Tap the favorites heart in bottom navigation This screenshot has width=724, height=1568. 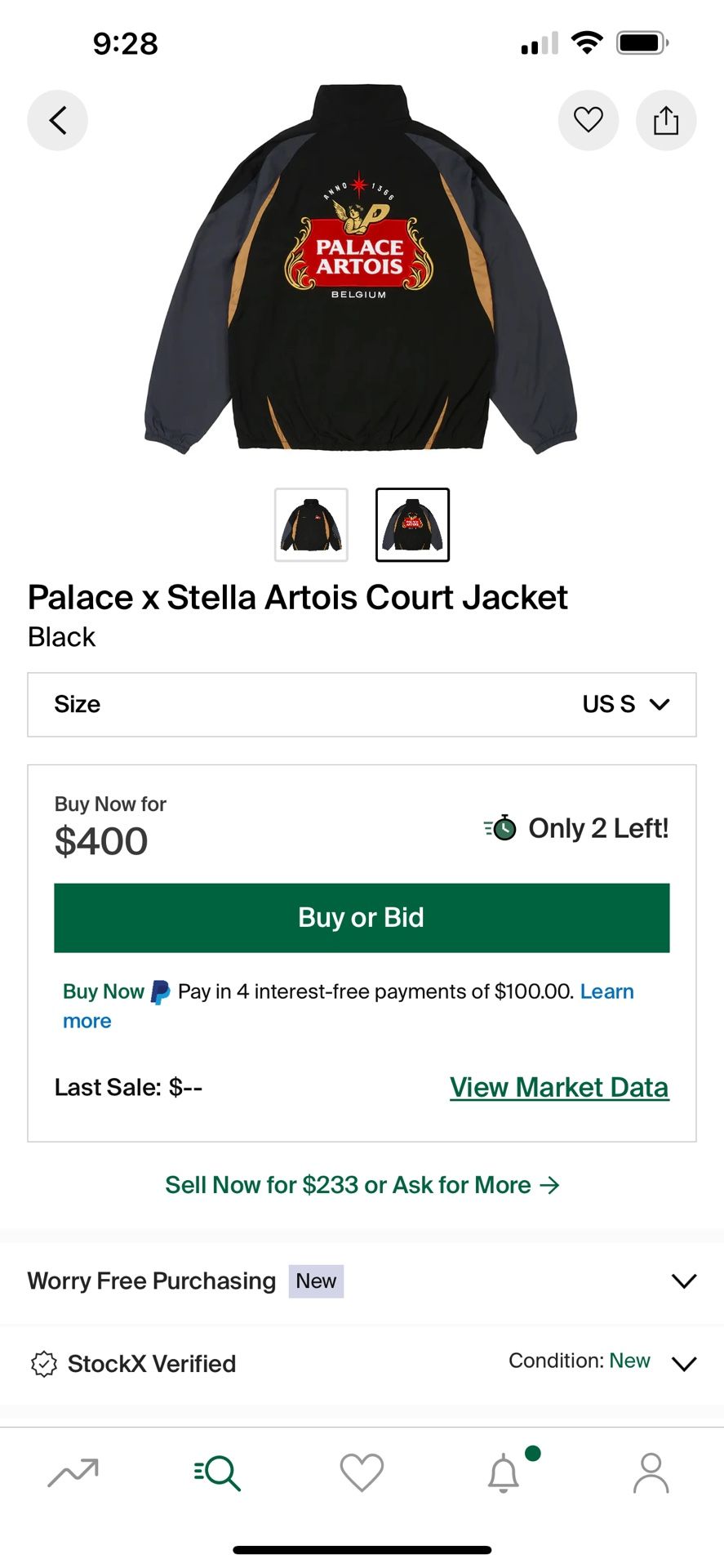click(x=362, y=1472)
